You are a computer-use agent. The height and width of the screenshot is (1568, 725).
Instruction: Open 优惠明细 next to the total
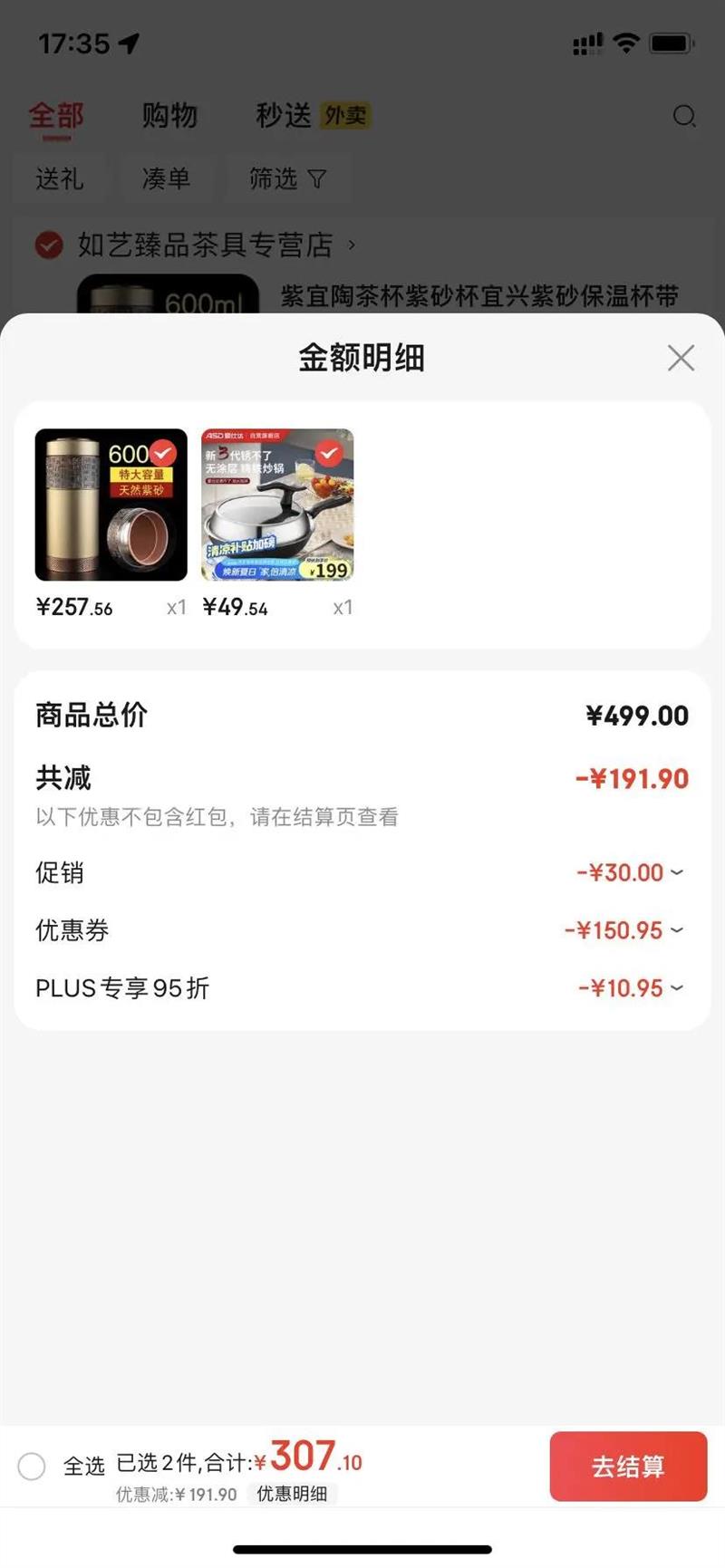[292, 1494]
